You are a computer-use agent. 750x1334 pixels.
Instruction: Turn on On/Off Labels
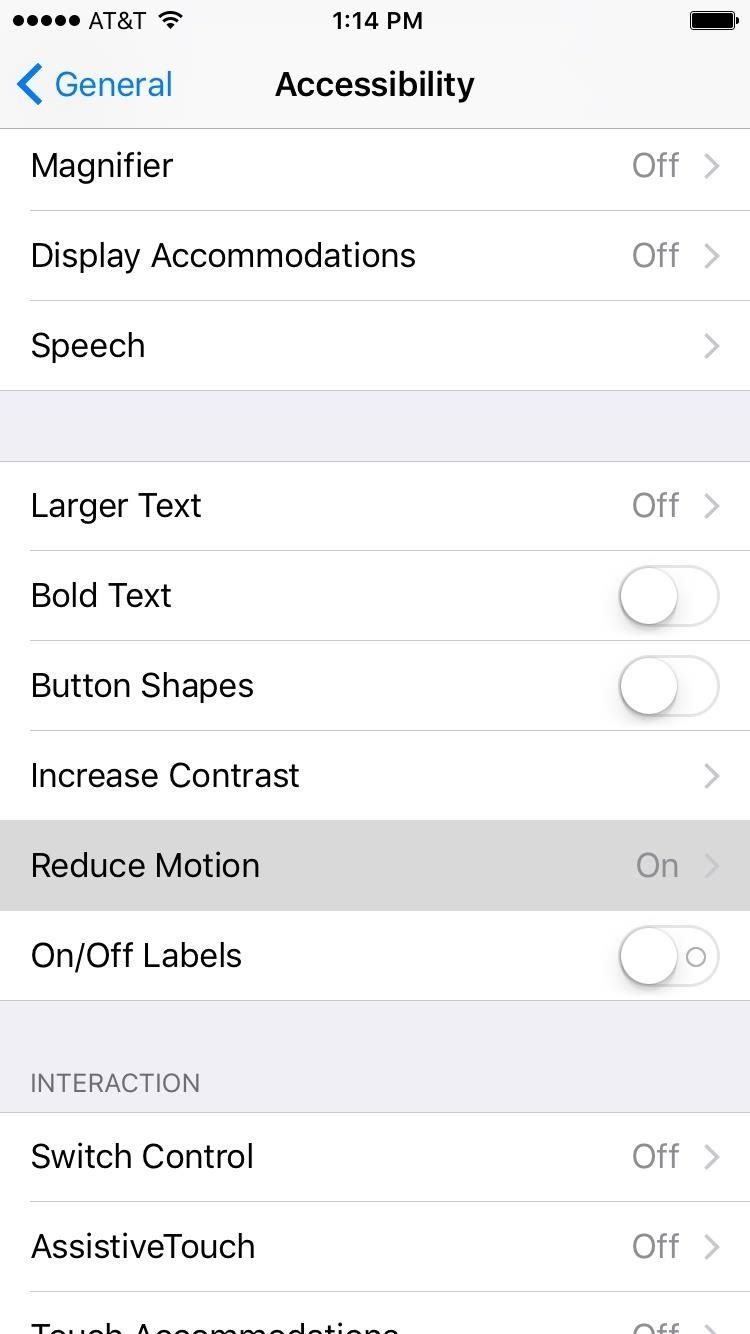point(667,956)
